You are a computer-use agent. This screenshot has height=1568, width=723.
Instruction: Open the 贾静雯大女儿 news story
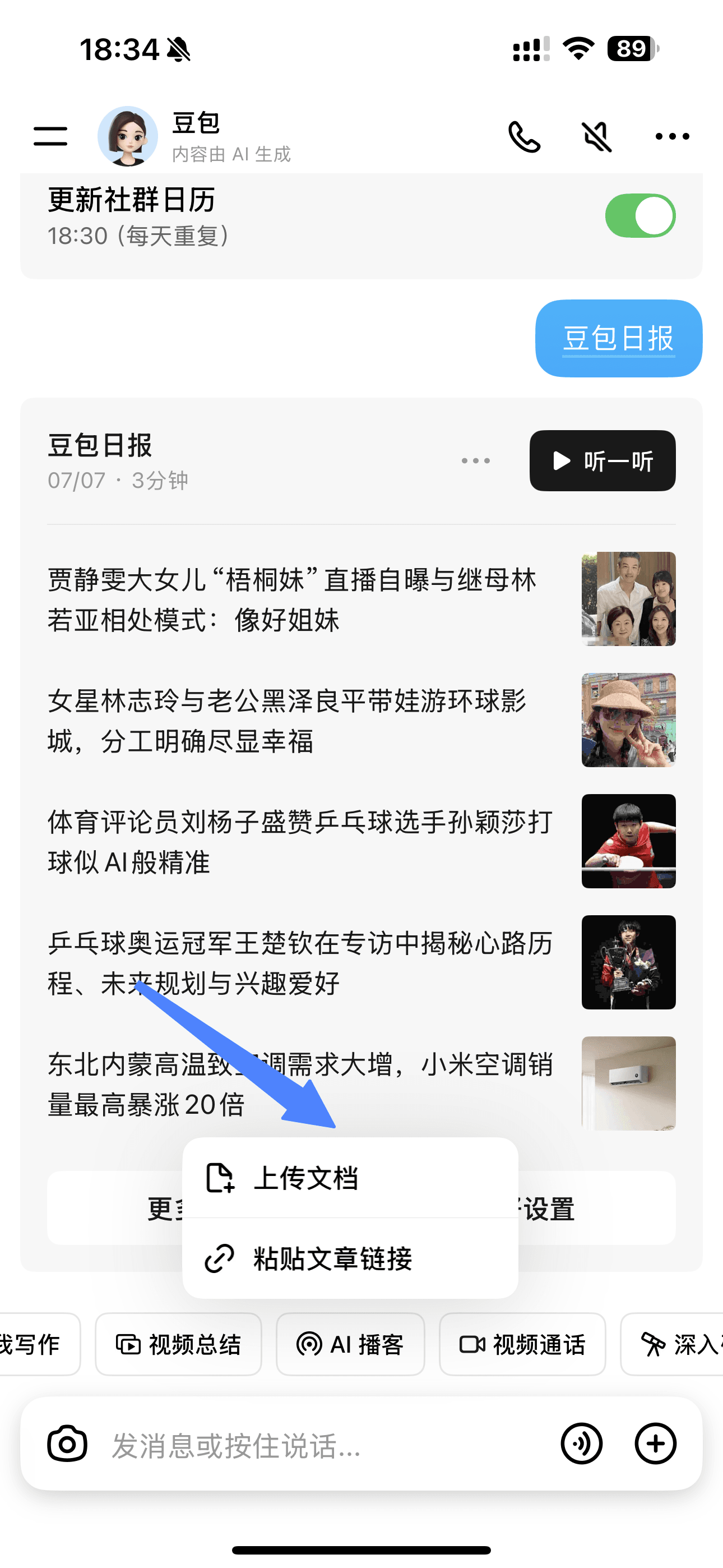pos(292,599)
